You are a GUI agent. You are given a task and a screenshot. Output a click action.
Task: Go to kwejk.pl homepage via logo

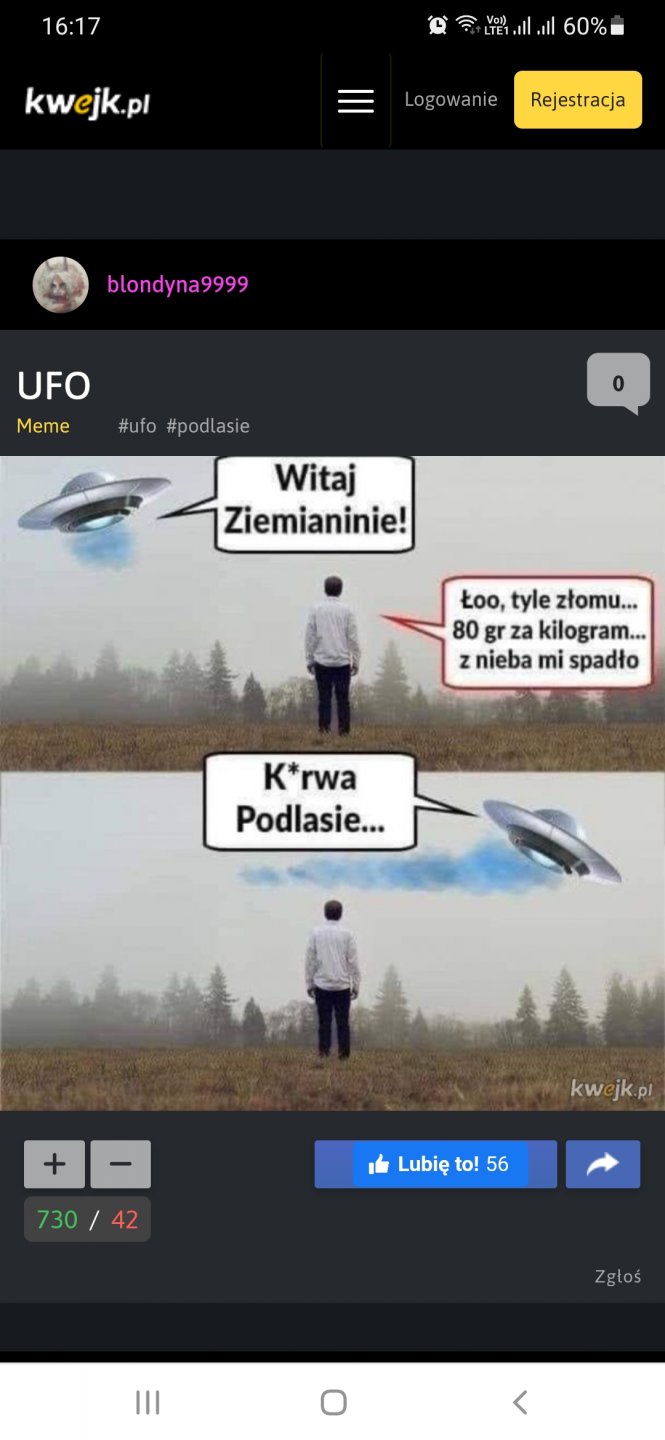87,101
